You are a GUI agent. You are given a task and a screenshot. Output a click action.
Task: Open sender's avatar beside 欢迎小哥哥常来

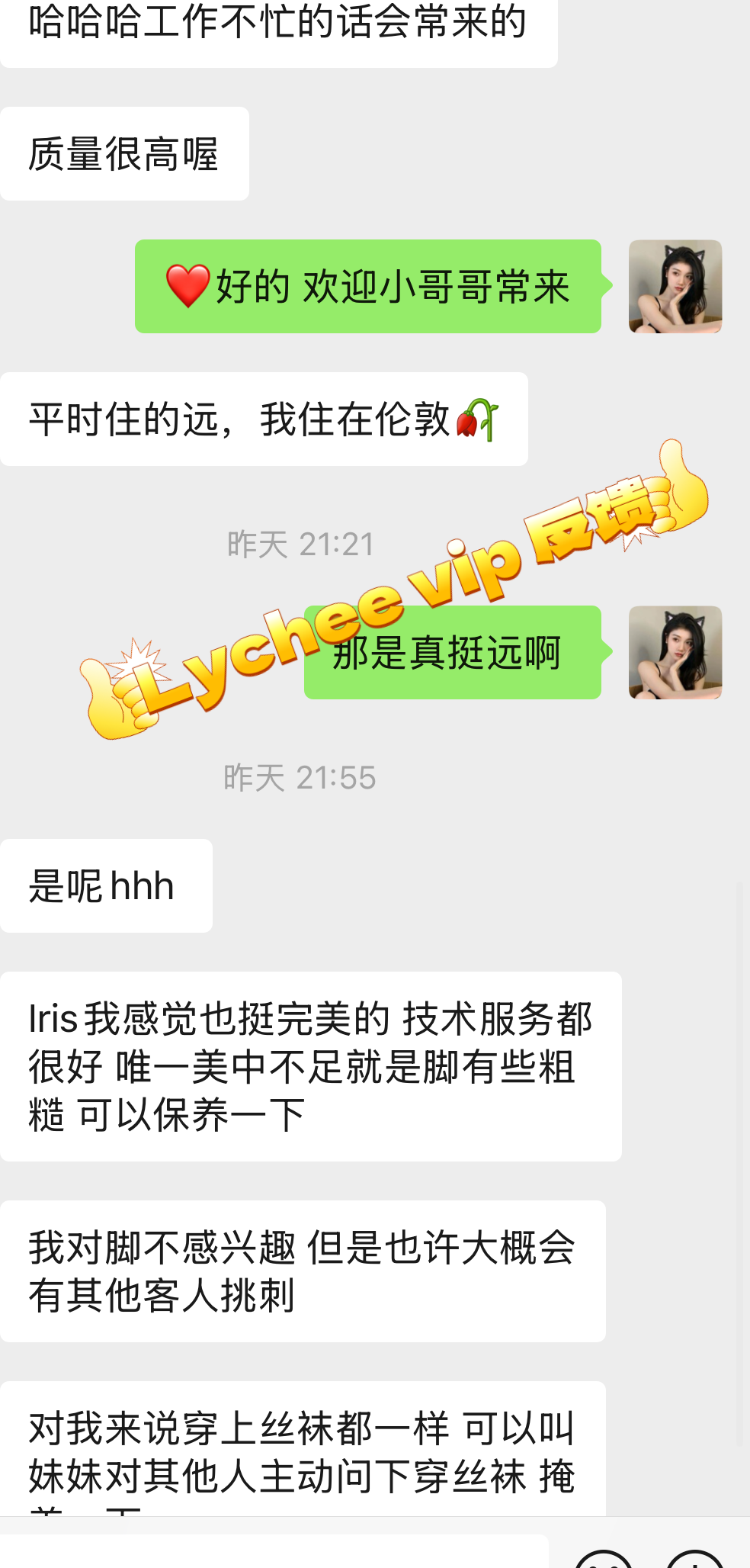pyautogui.click(x=675, y=286)
